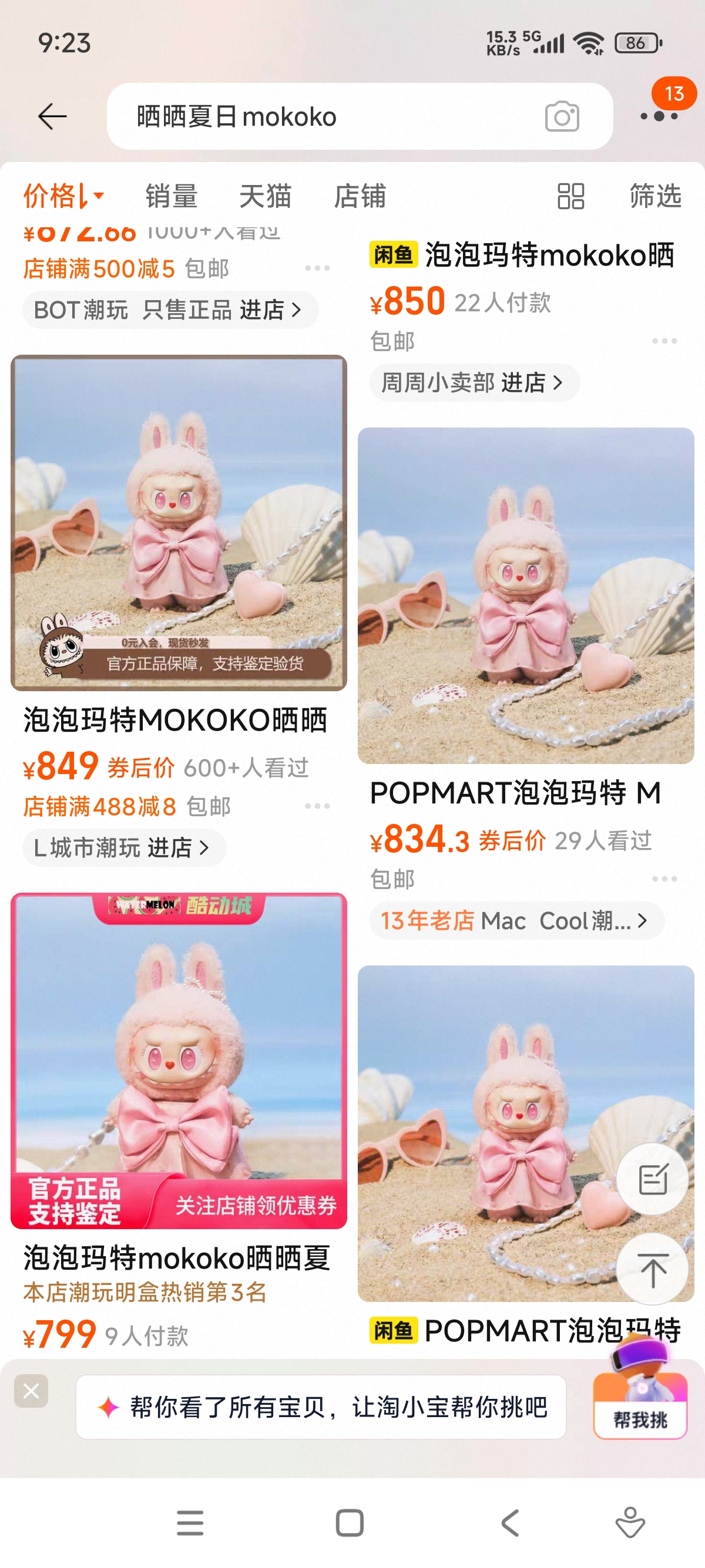Toggle the grid layout view icon
The width and height of the screenshot is (705, 1568).
[570, 196]
